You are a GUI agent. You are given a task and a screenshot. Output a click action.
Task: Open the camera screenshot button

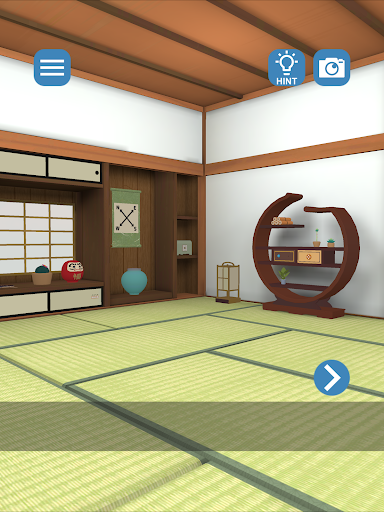(332, 68)
